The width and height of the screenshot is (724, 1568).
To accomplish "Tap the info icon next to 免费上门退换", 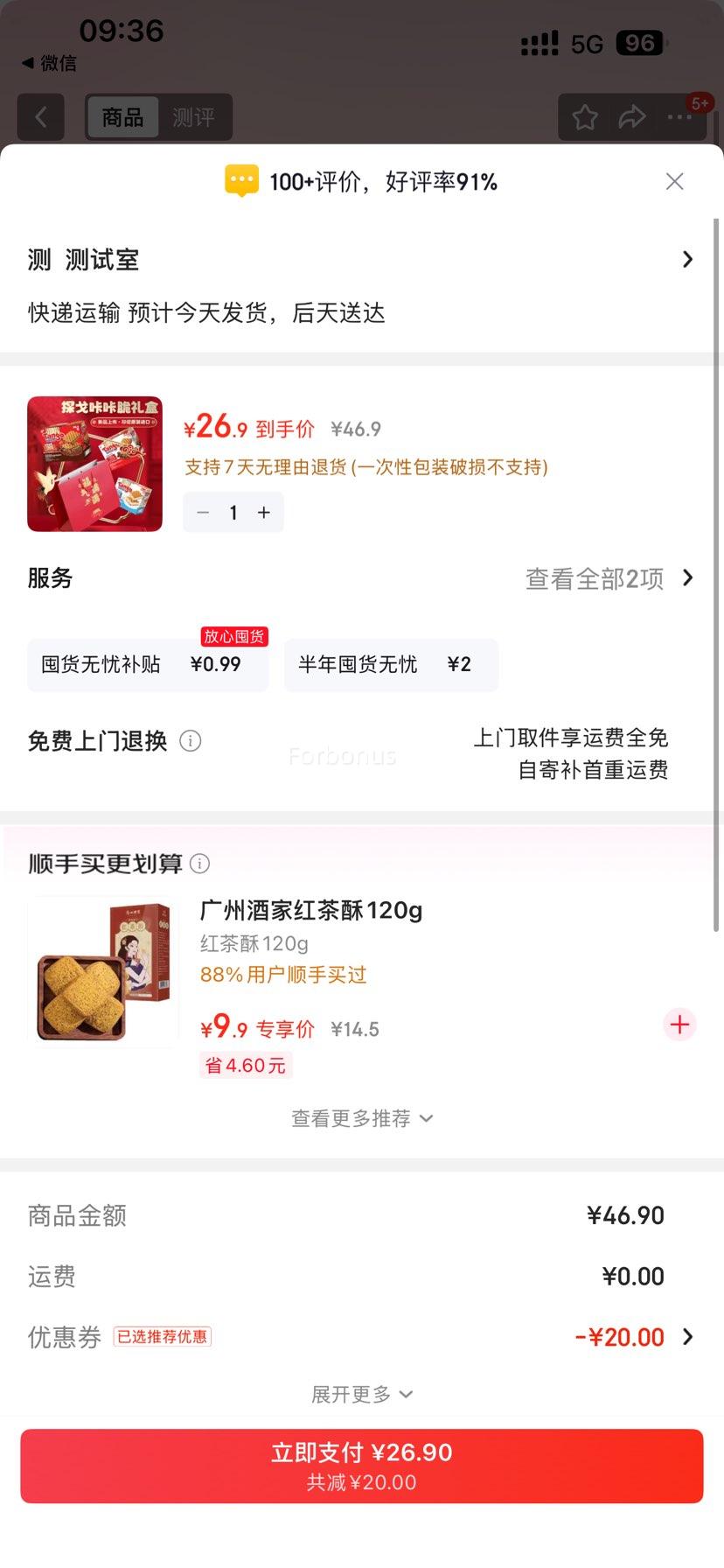I will [x=191, y=741].
